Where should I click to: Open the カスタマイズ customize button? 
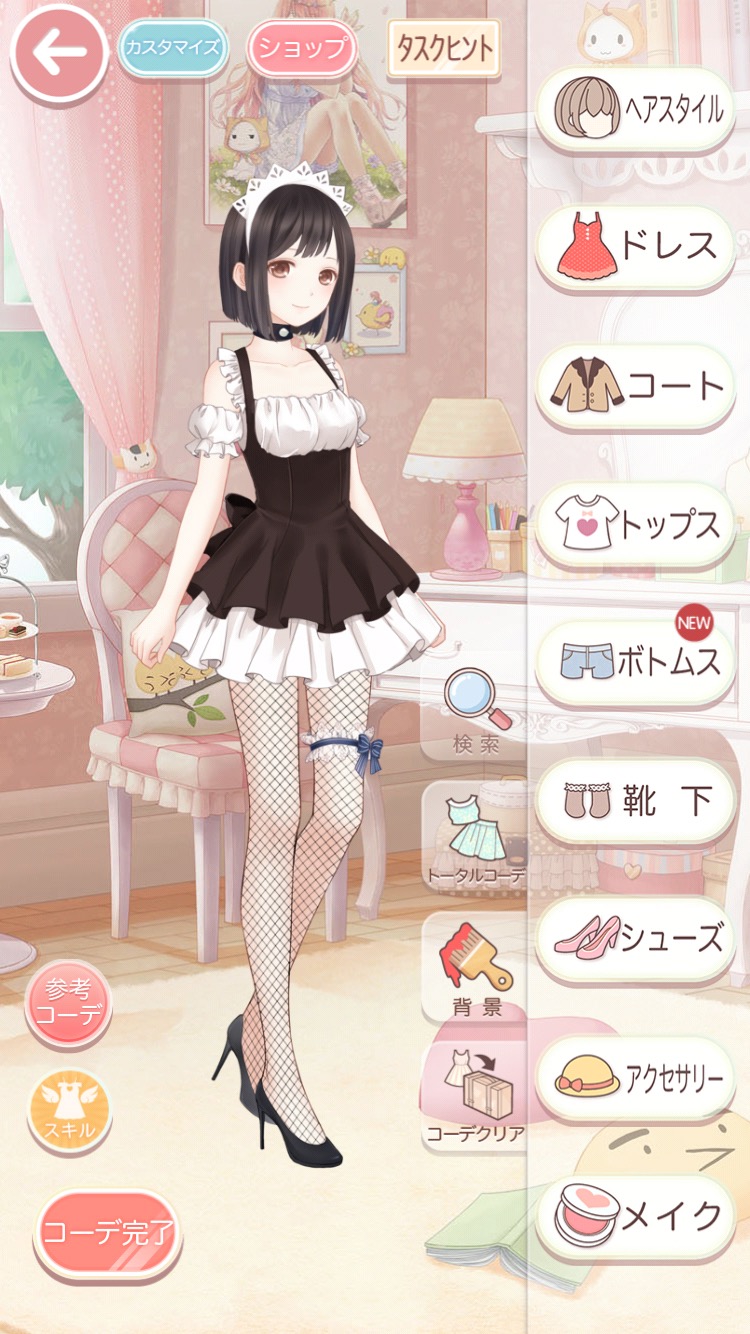pyautogui.click(x=172, y=47)
